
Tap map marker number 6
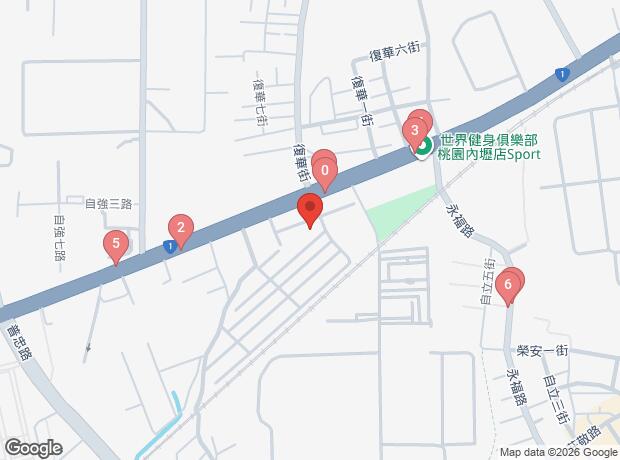point(509,285)
